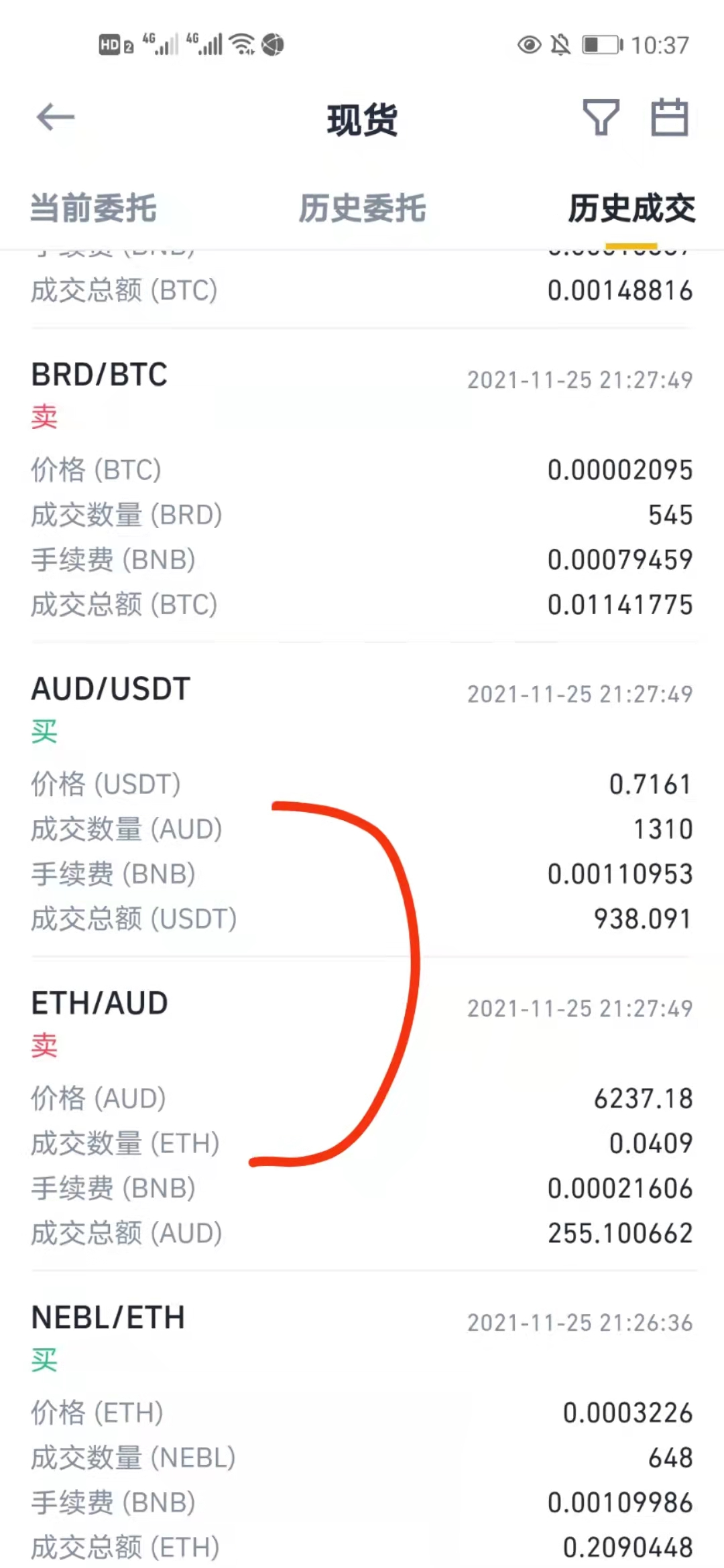Tap the red 卖 label under ETH/AUD
724x1568 pixels.
click(x=44, y=1046)
